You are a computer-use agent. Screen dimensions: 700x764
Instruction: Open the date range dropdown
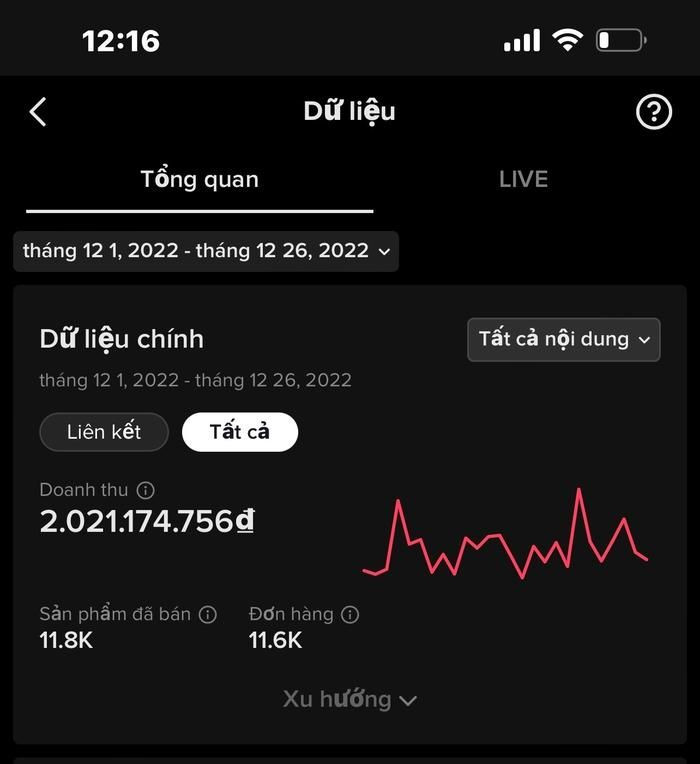pos(206,251)
